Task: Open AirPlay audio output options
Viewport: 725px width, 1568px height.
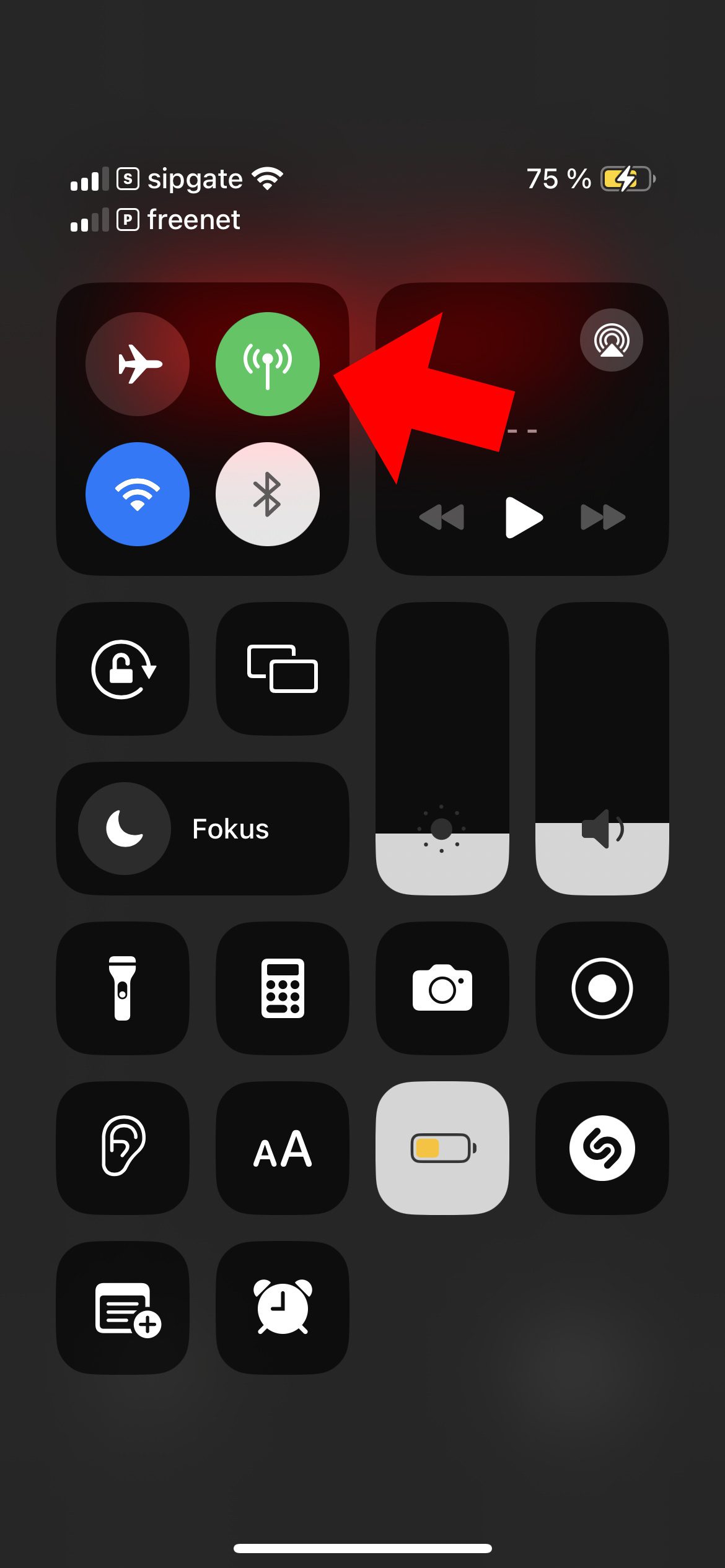Action: 611,340
